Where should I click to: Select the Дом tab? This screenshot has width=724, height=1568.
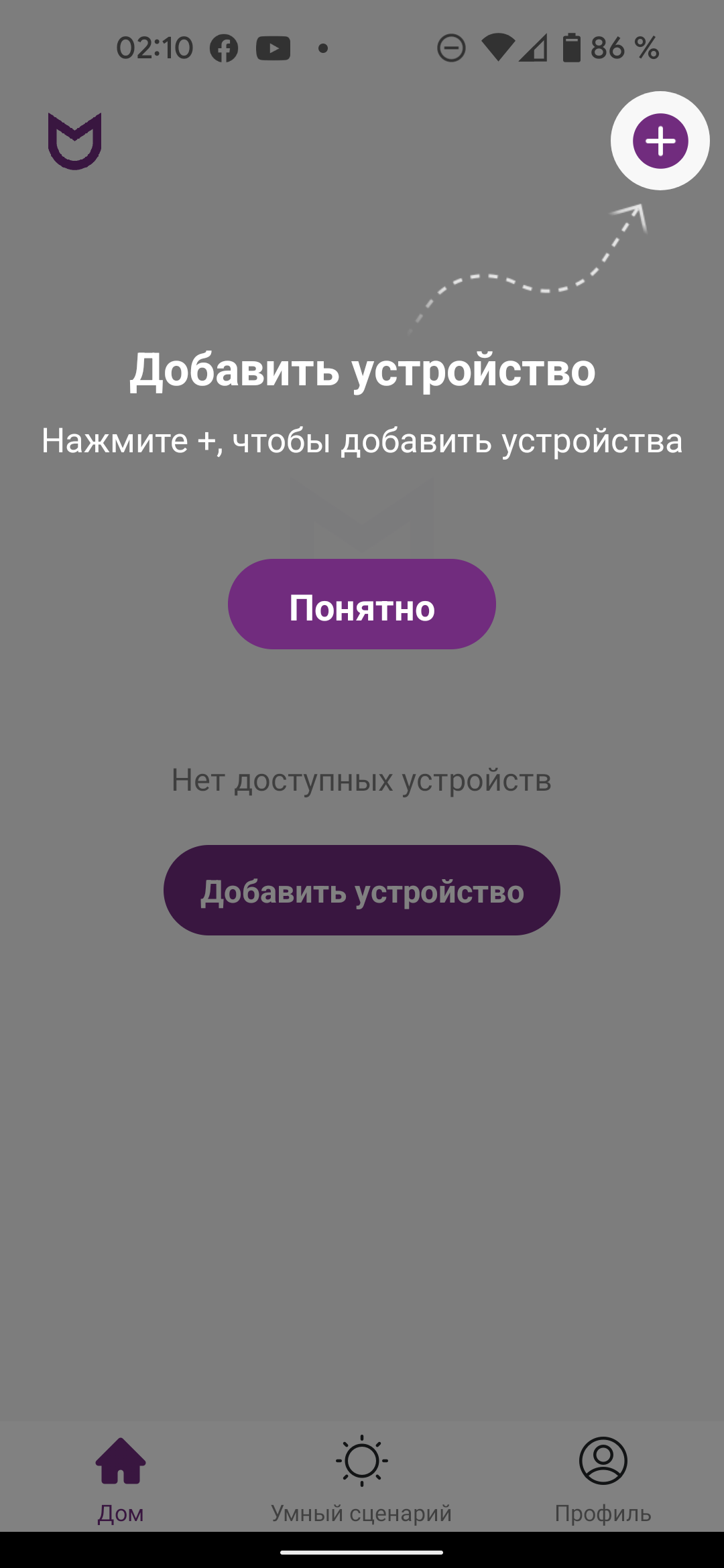(121, 1474)
